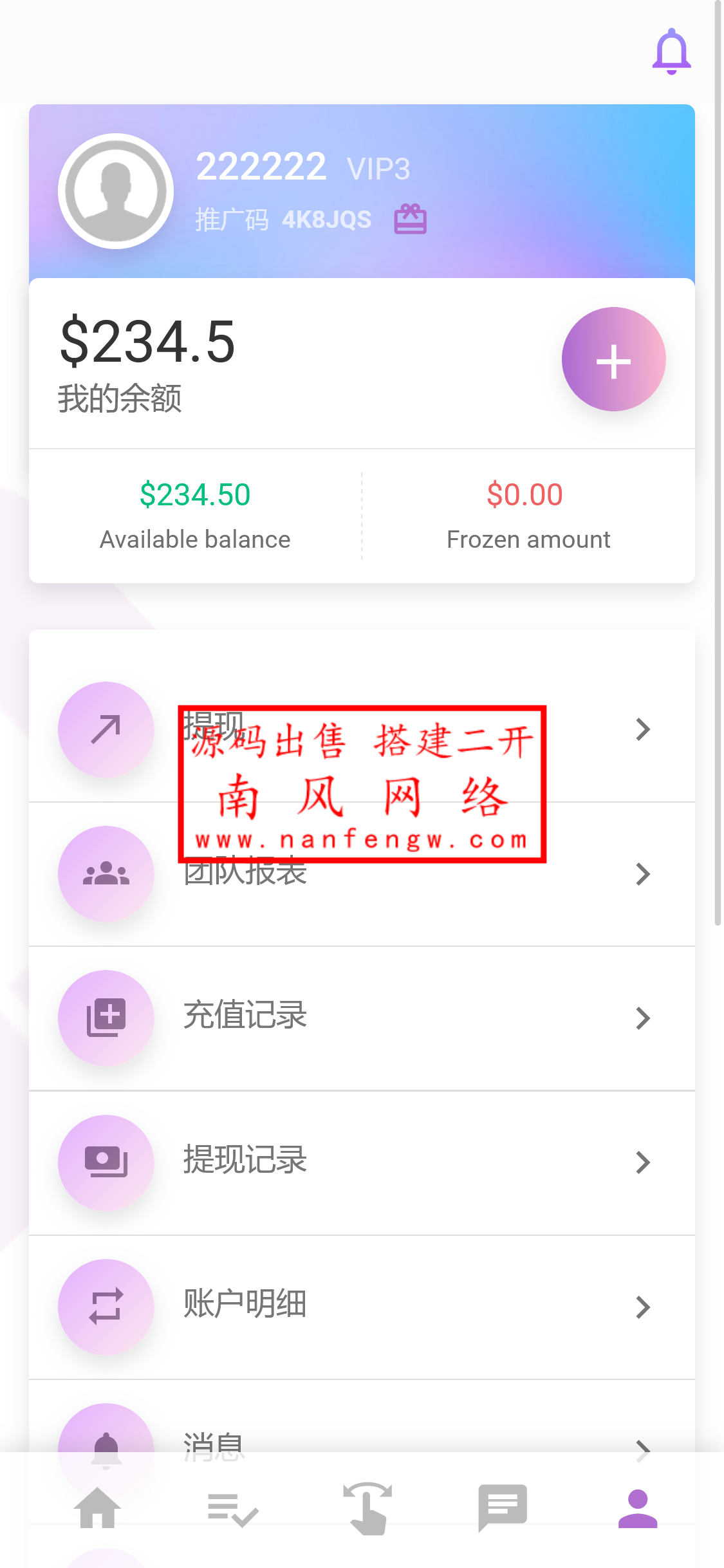Image resolution: width=724 pixels, height=1568 pixels.
Task: Switch to the center tap-hand tab
Action: pyautogui.click(x=367, y=1509)
